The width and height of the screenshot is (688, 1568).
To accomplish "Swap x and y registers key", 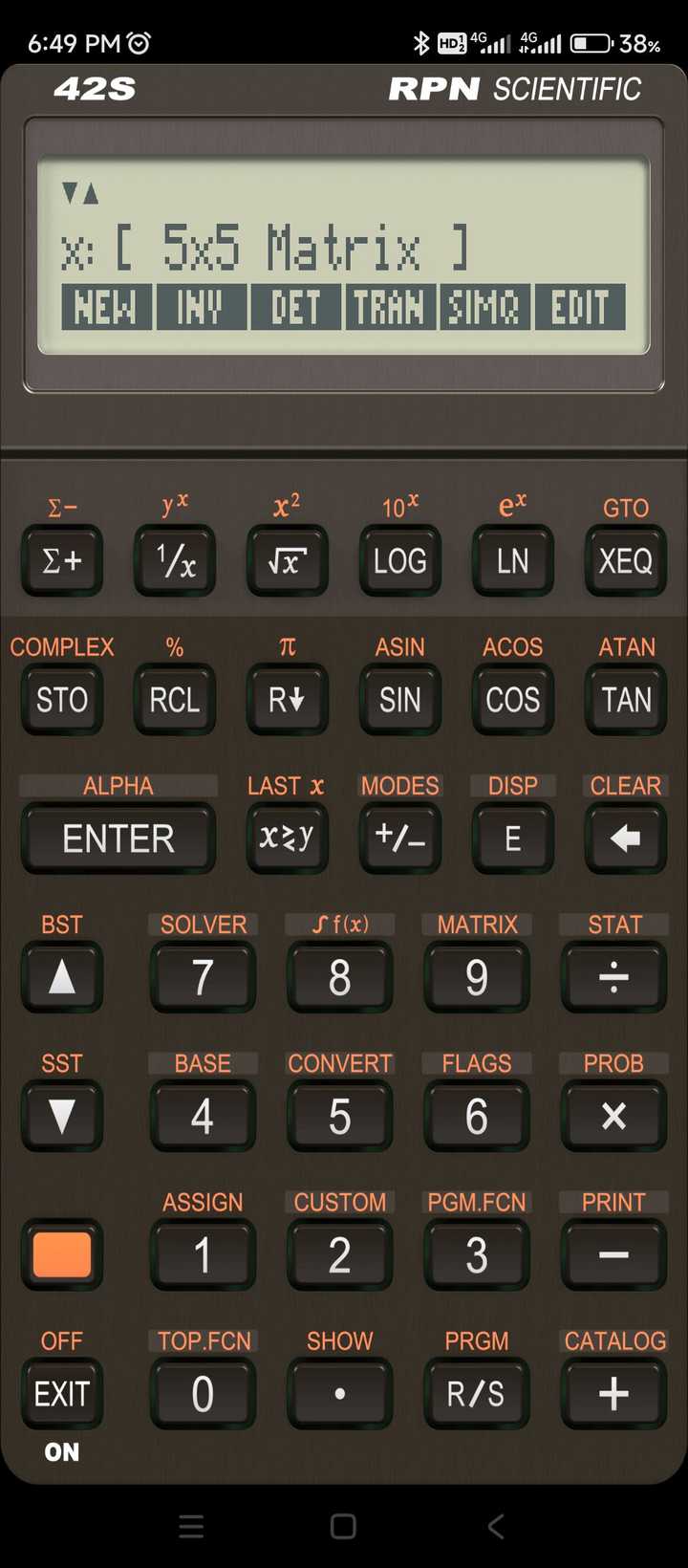I will tap(287, 838).
